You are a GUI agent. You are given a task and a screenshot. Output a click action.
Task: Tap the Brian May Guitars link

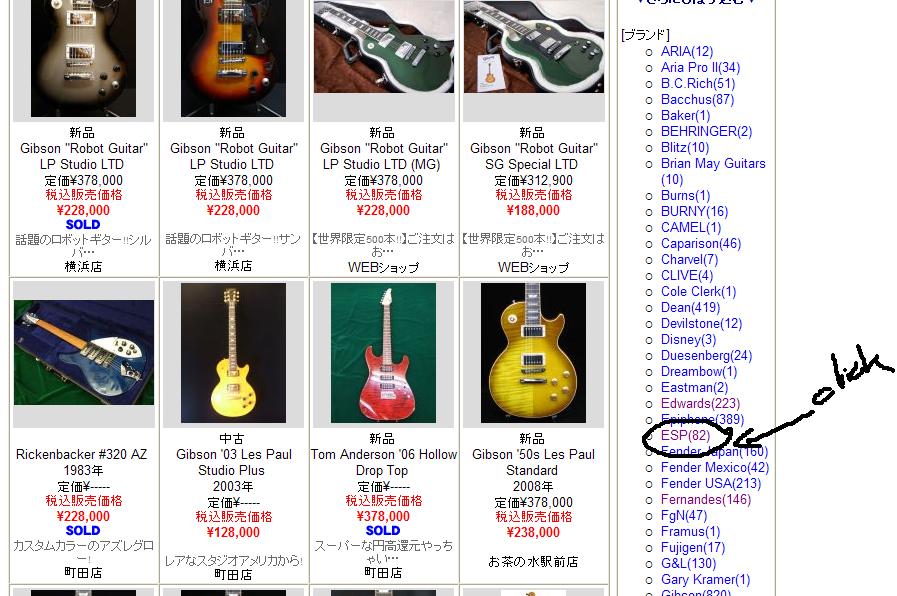pyautogui.click(x=712, y=164)
